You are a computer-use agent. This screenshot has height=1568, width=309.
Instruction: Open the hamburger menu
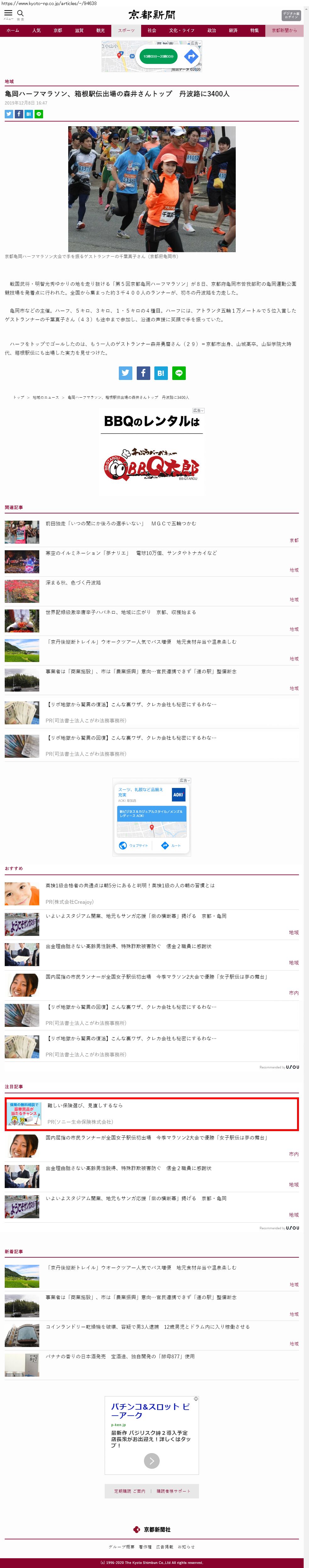pos(8,14)
